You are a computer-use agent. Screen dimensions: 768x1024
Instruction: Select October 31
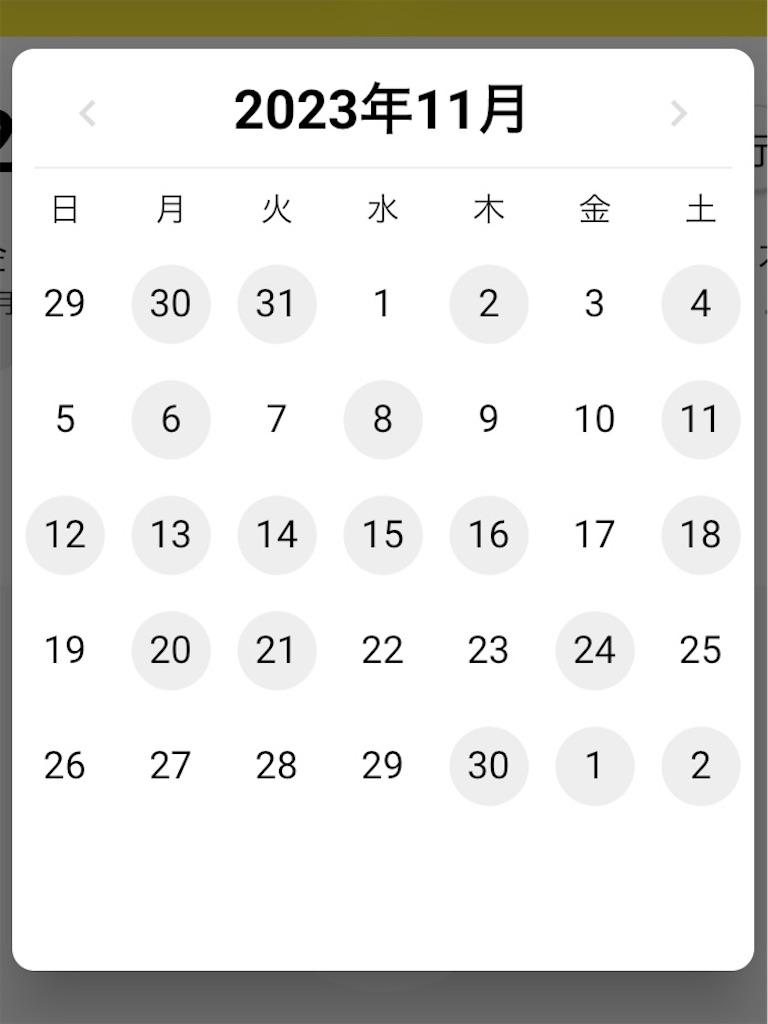point(277,304)
